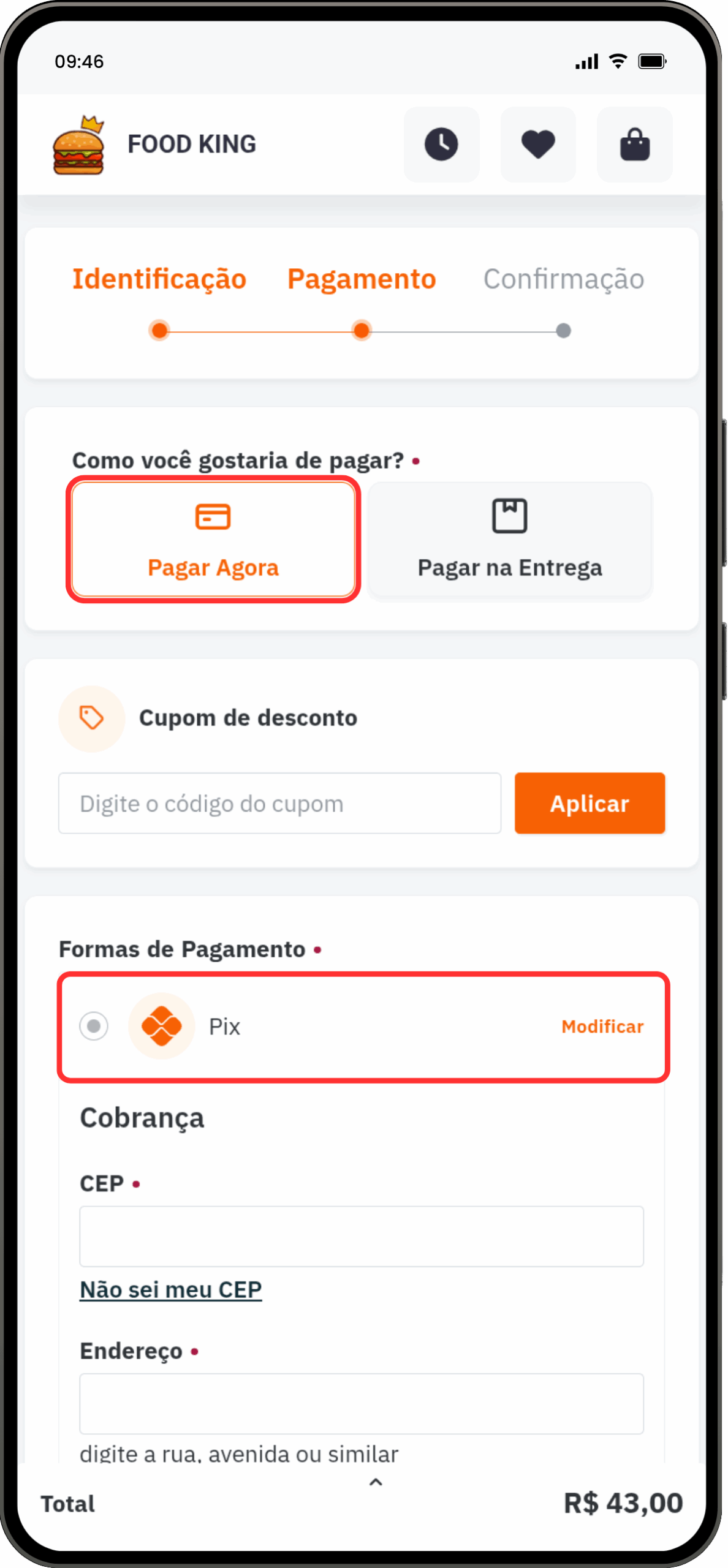The image size is (728, 1568).
Task: Select the Pix radio button
Action: tap(94, 1026)
